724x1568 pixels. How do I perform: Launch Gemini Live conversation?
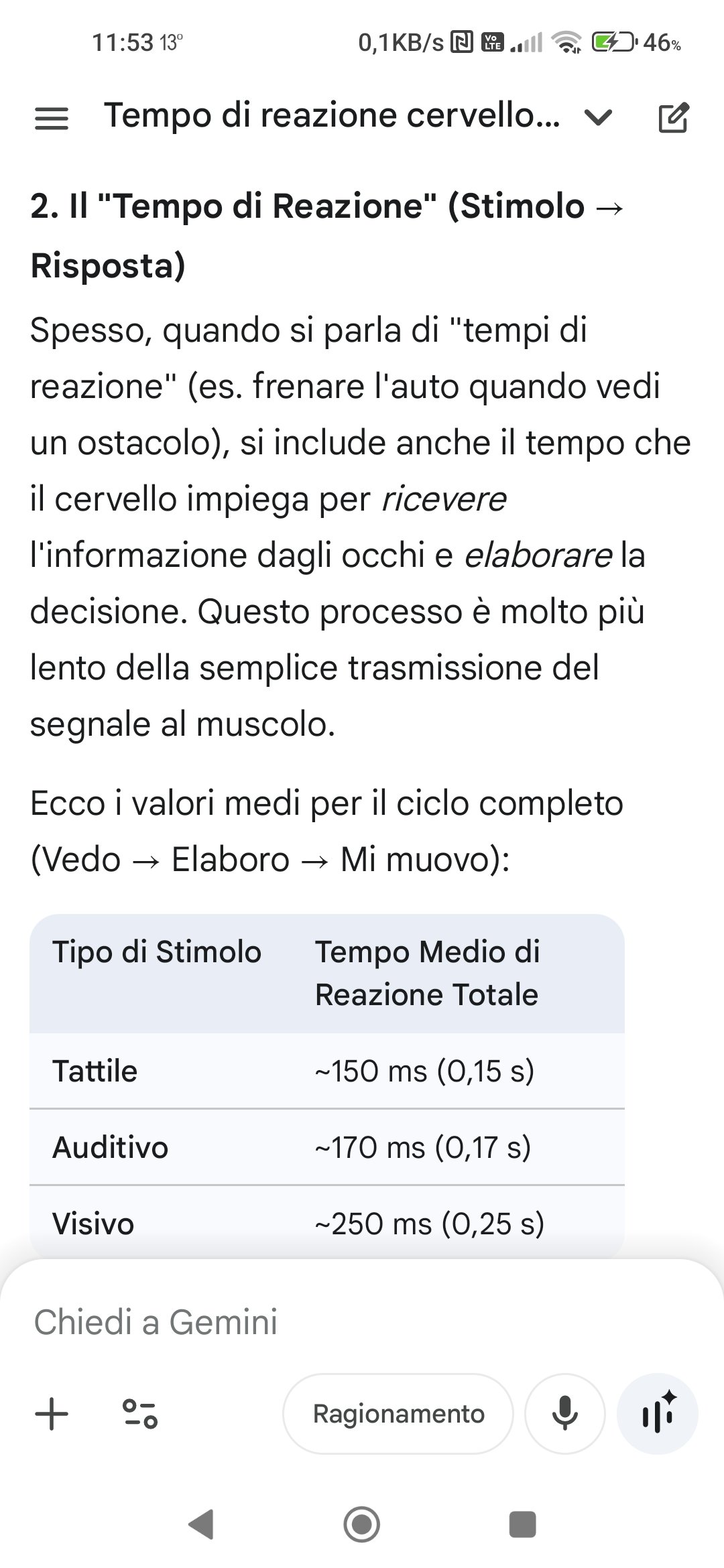point(658,1414)
